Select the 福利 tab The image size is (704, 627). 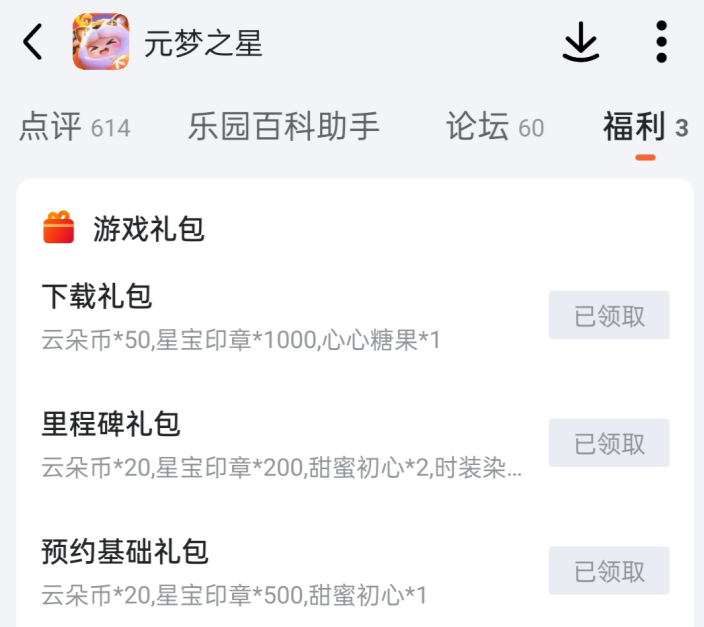click(644, 127)
